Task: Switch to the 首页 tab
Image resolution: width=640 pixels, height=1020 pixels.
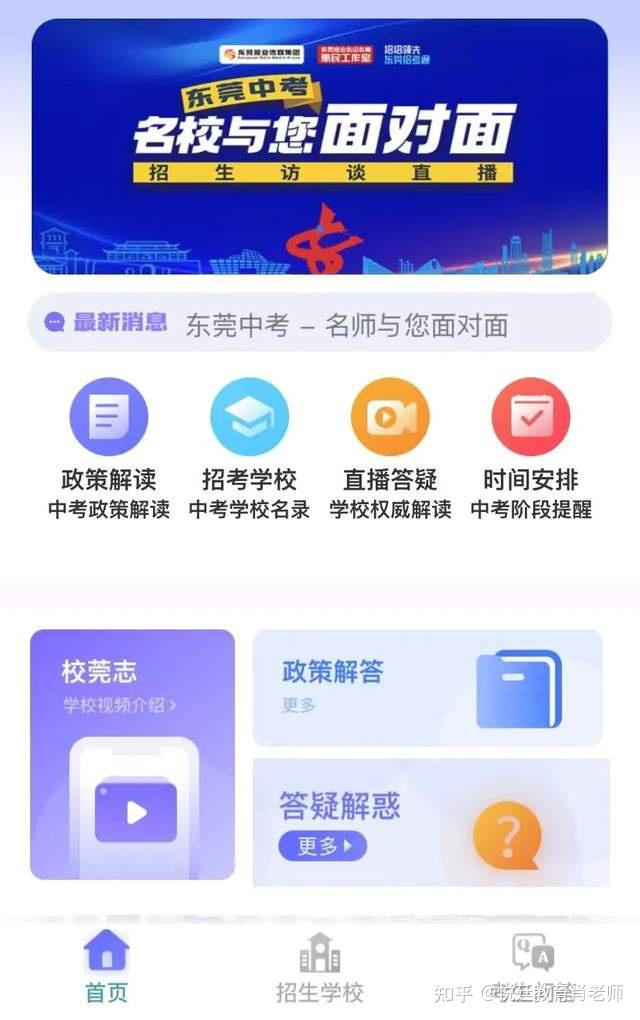Action: pos(106,965)
